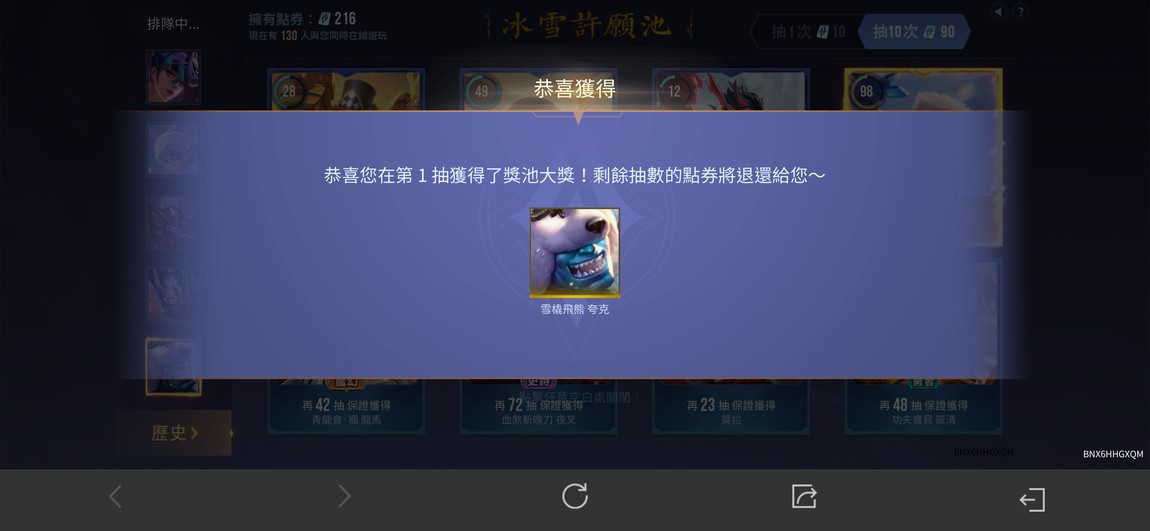Open the 歷史 draw history
The image size is (1150, 531).
(174, 433)
